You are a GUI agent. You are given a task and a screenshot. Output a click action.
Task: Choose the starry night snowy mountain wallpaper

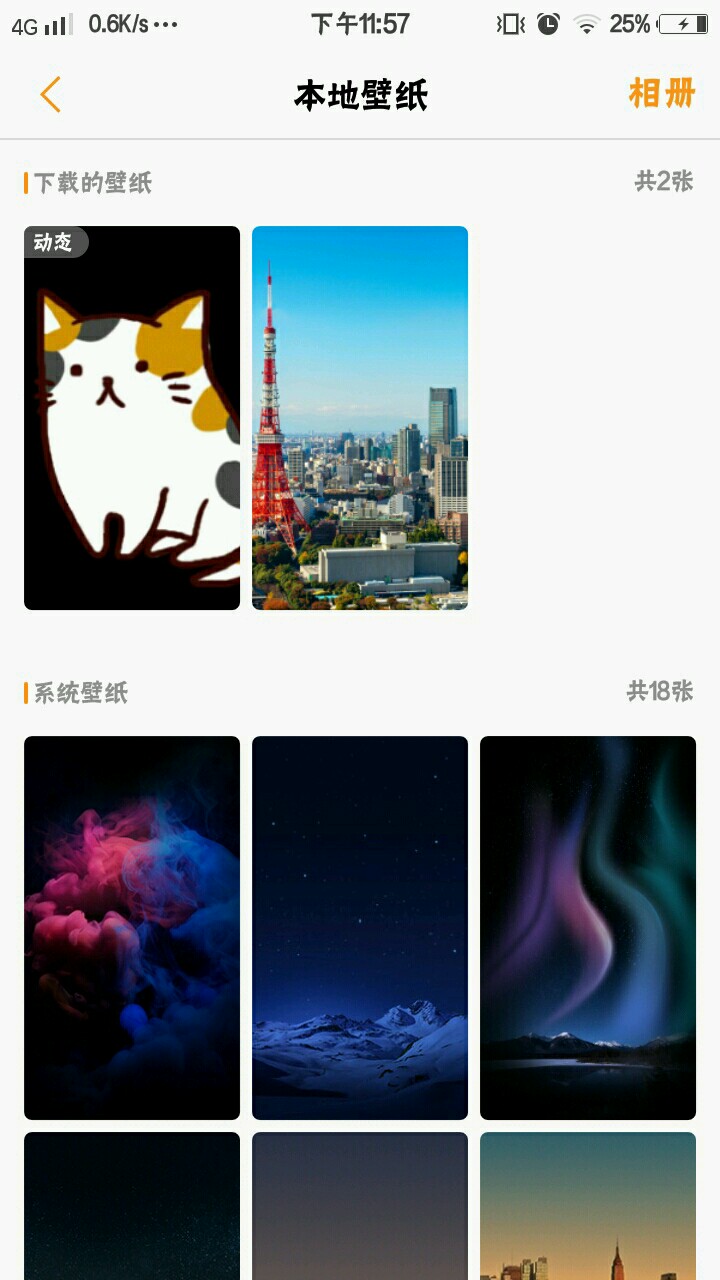(x=360, y=928)
